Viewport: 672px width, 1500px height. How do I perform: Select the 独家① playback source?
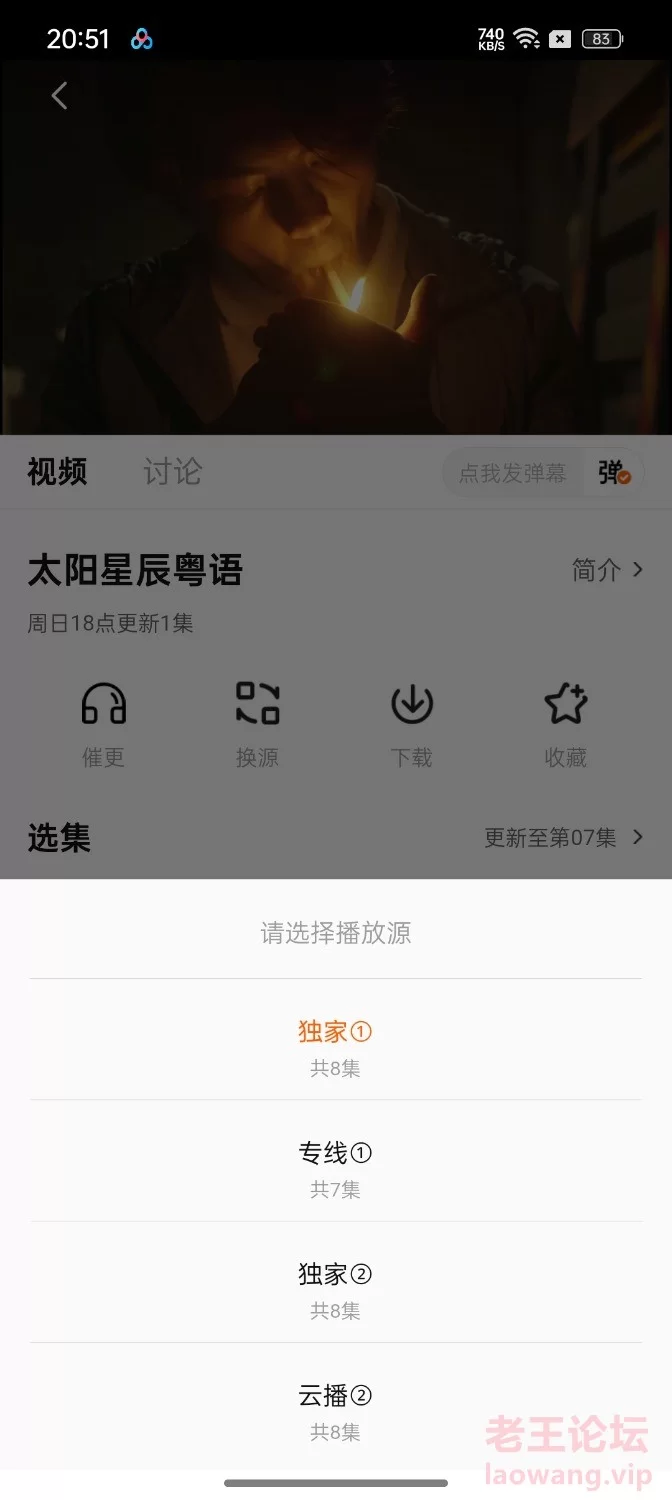pos(335,1040)
